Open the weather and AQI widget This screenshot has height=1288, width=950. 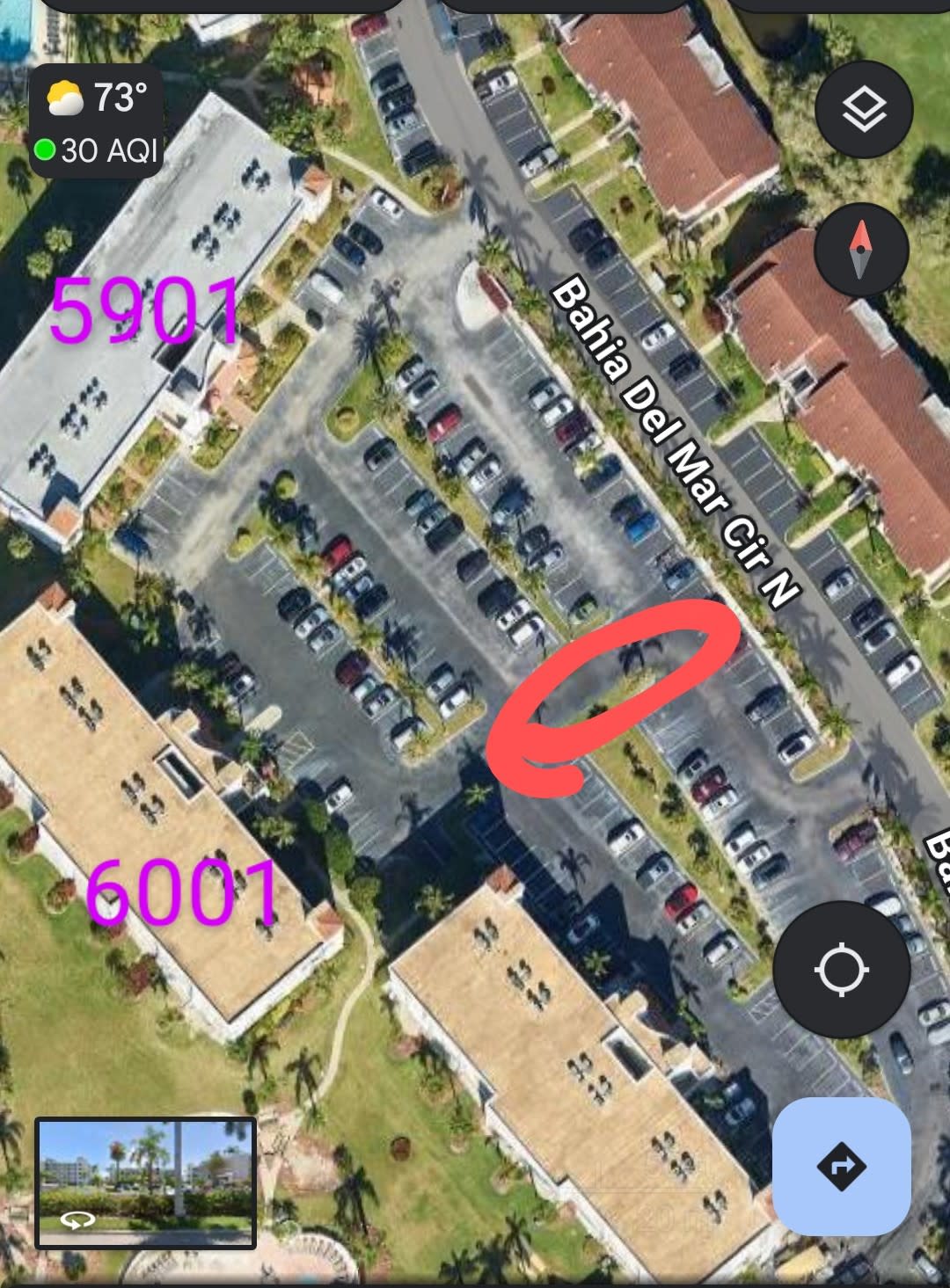(97, 121)
